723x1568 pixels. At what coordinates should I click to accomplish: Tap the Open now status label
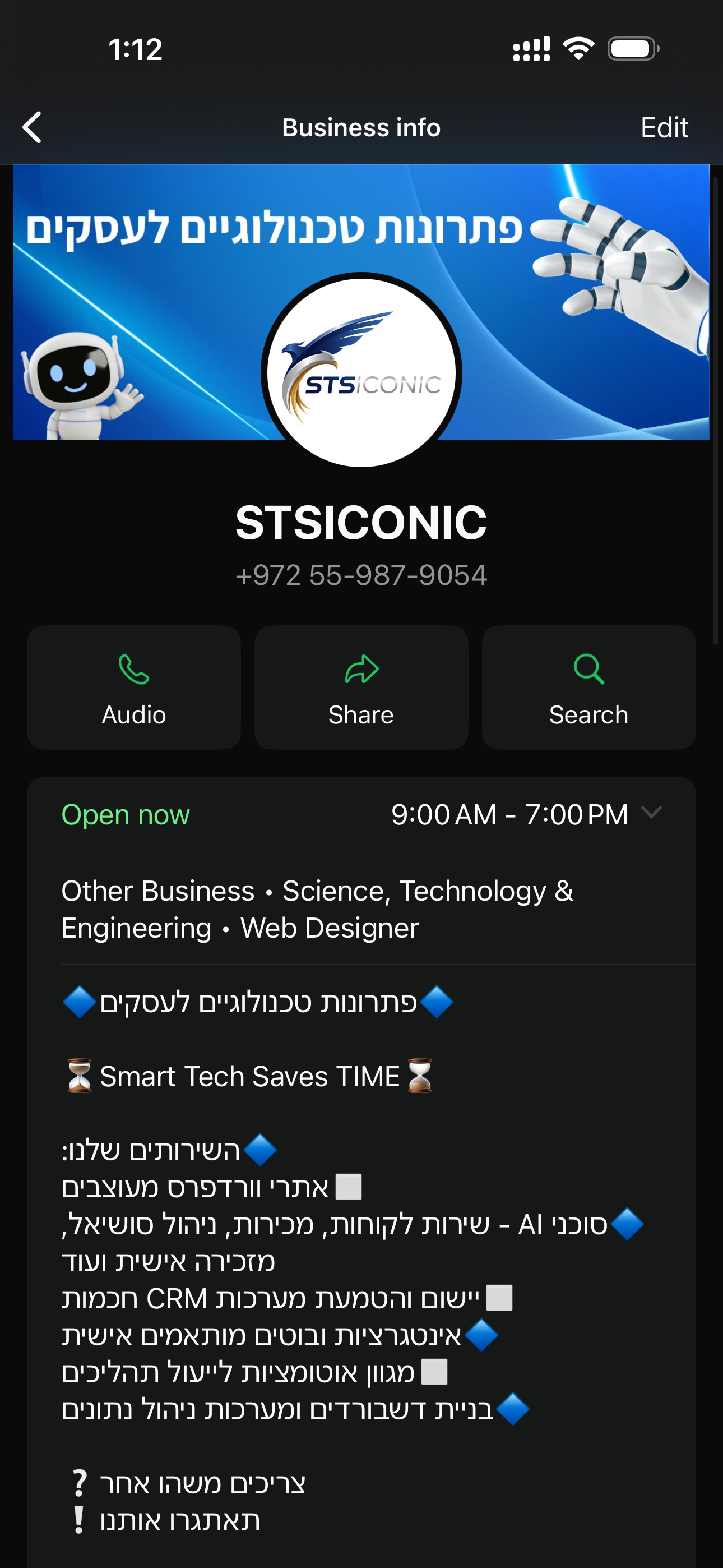[x=125, y=814]
